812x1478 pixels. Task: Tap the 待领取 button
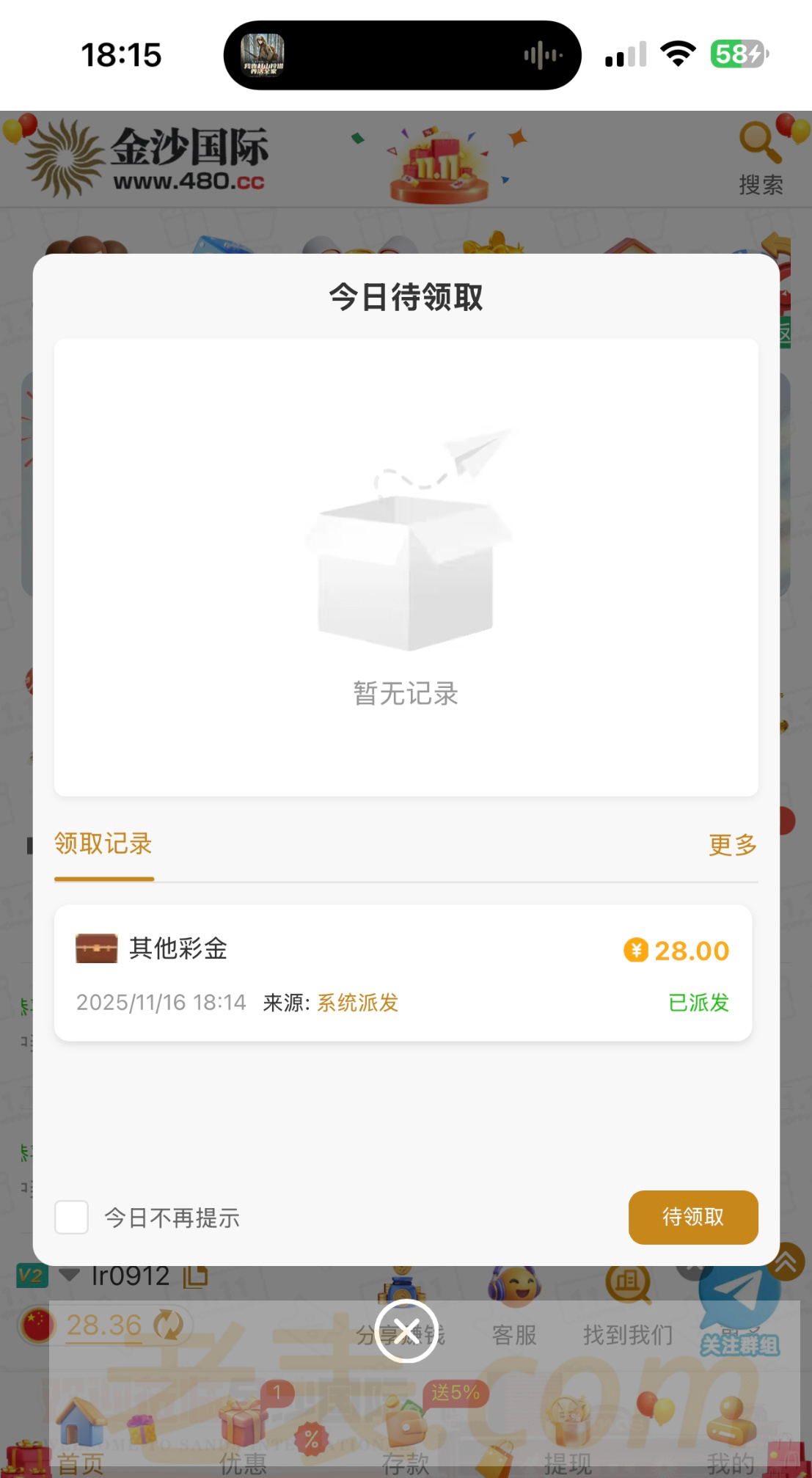692,1218
